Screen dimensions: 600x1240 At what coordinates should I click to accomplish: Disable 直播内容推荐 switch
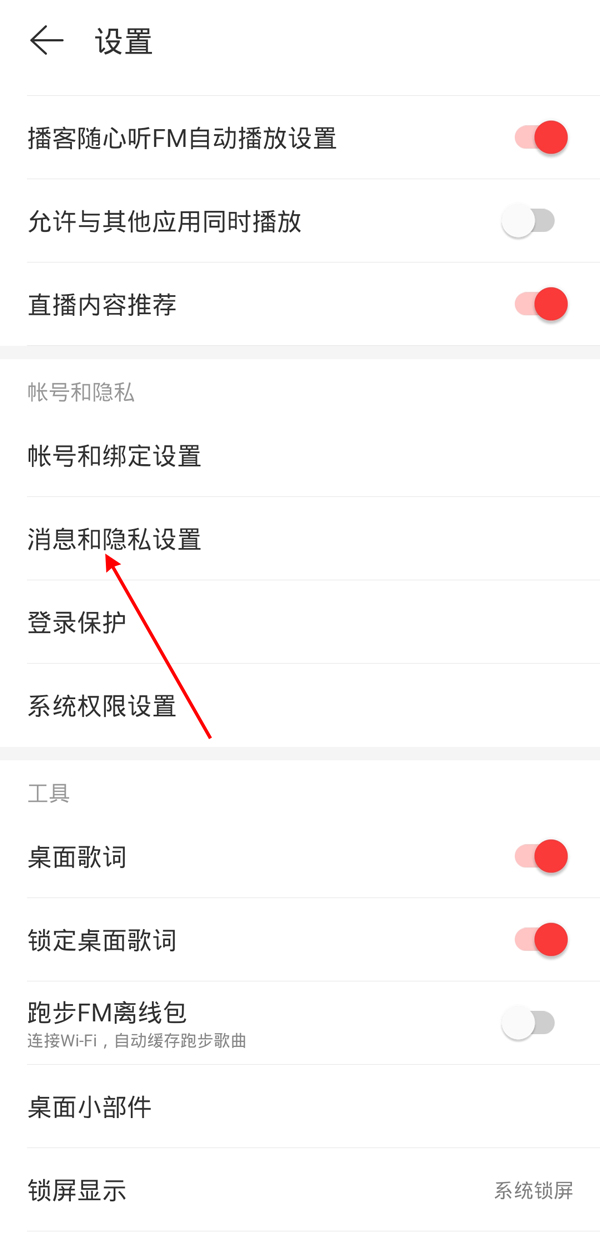click(541, 304)
